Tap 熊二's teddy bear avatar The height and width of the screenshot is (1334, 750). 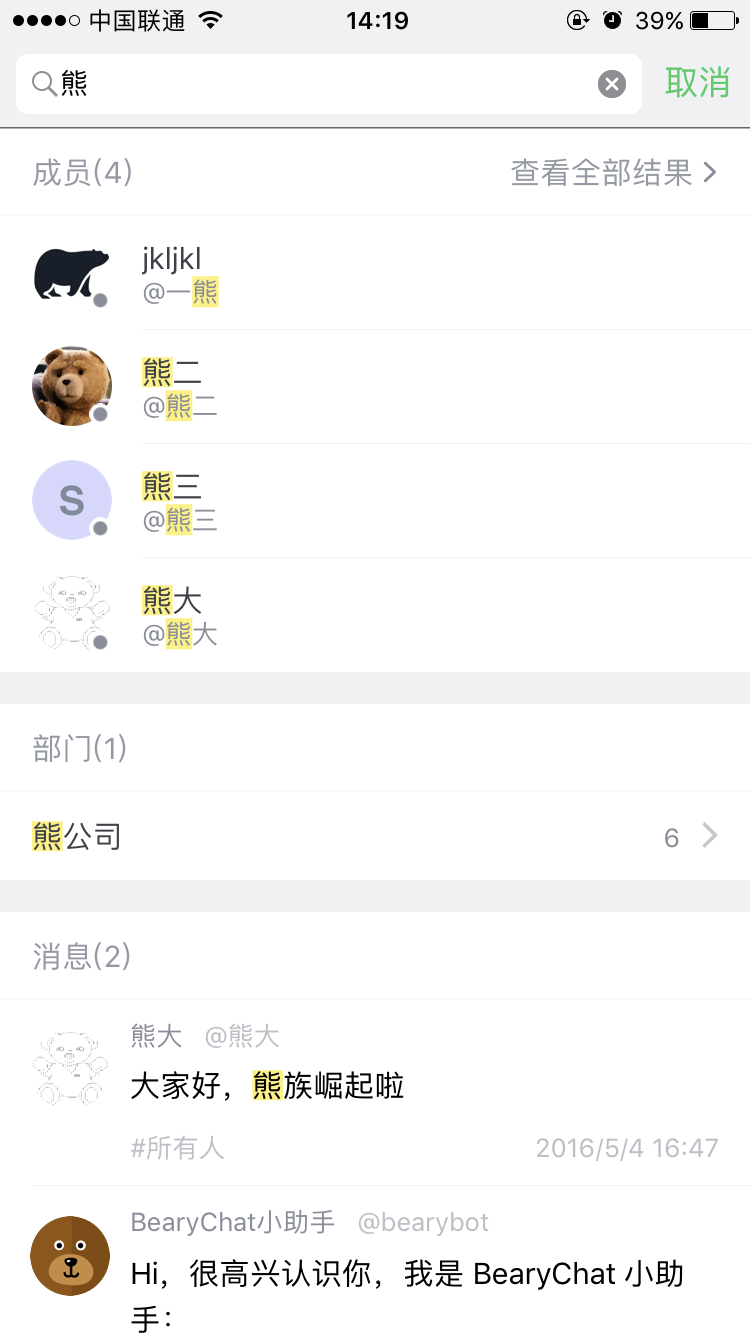71,385
